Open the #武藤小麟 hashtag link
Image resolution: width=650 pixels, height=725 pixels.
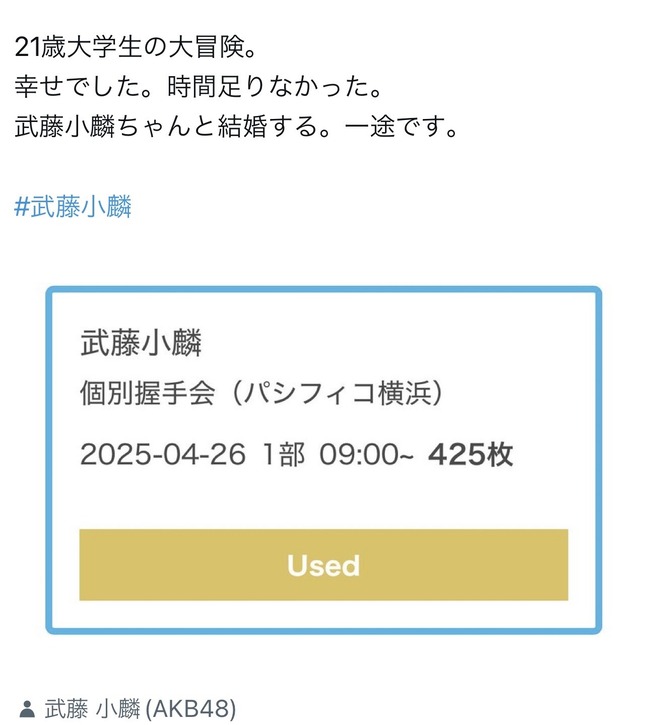[x=74, y=207]
